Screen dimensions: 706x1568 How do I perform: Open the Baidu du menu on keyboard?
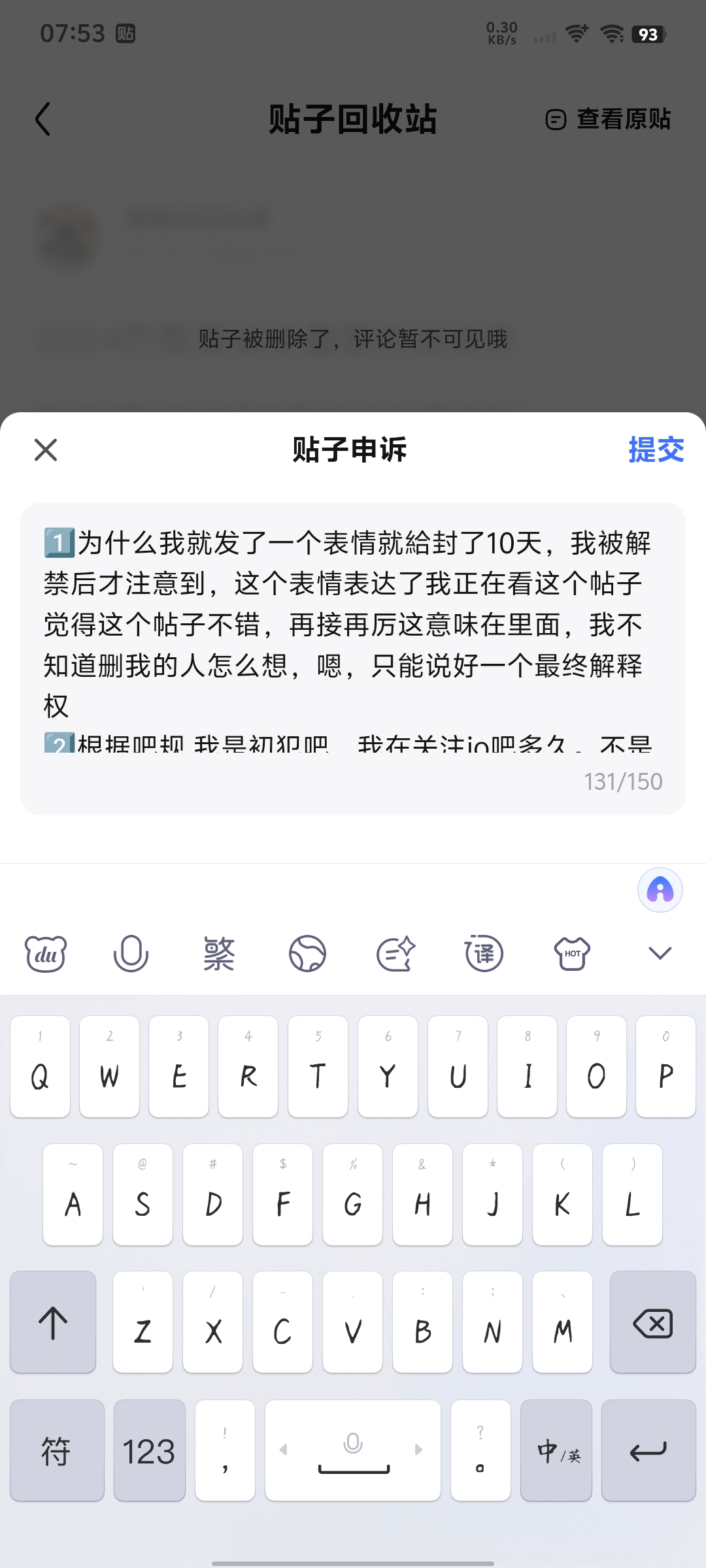click(46, 954)
